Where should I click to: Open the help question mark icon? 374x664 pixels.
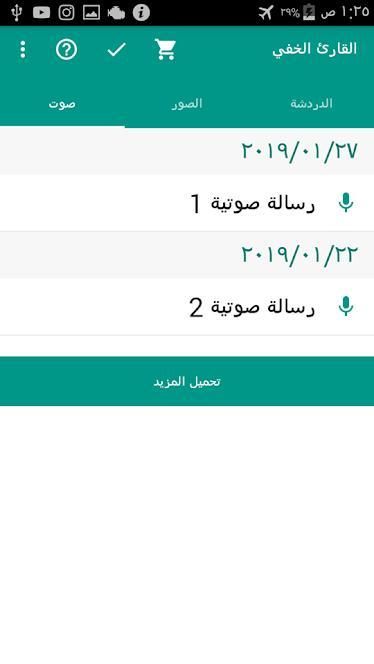coord(66,50)
